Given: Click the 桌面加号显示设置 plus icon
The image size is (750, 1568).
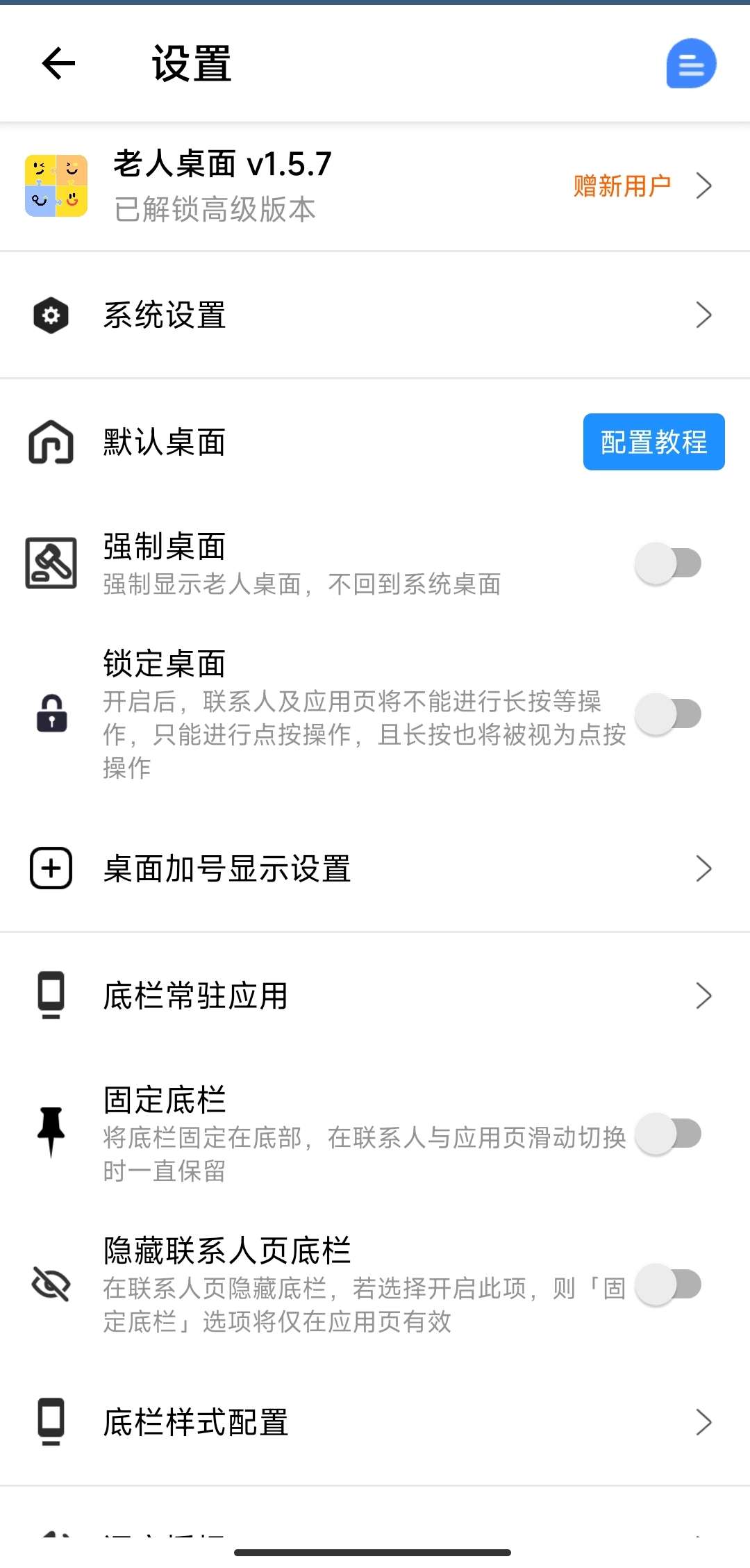Looking at the screenshot, I should pyautogui.click(x=50, y=868).
